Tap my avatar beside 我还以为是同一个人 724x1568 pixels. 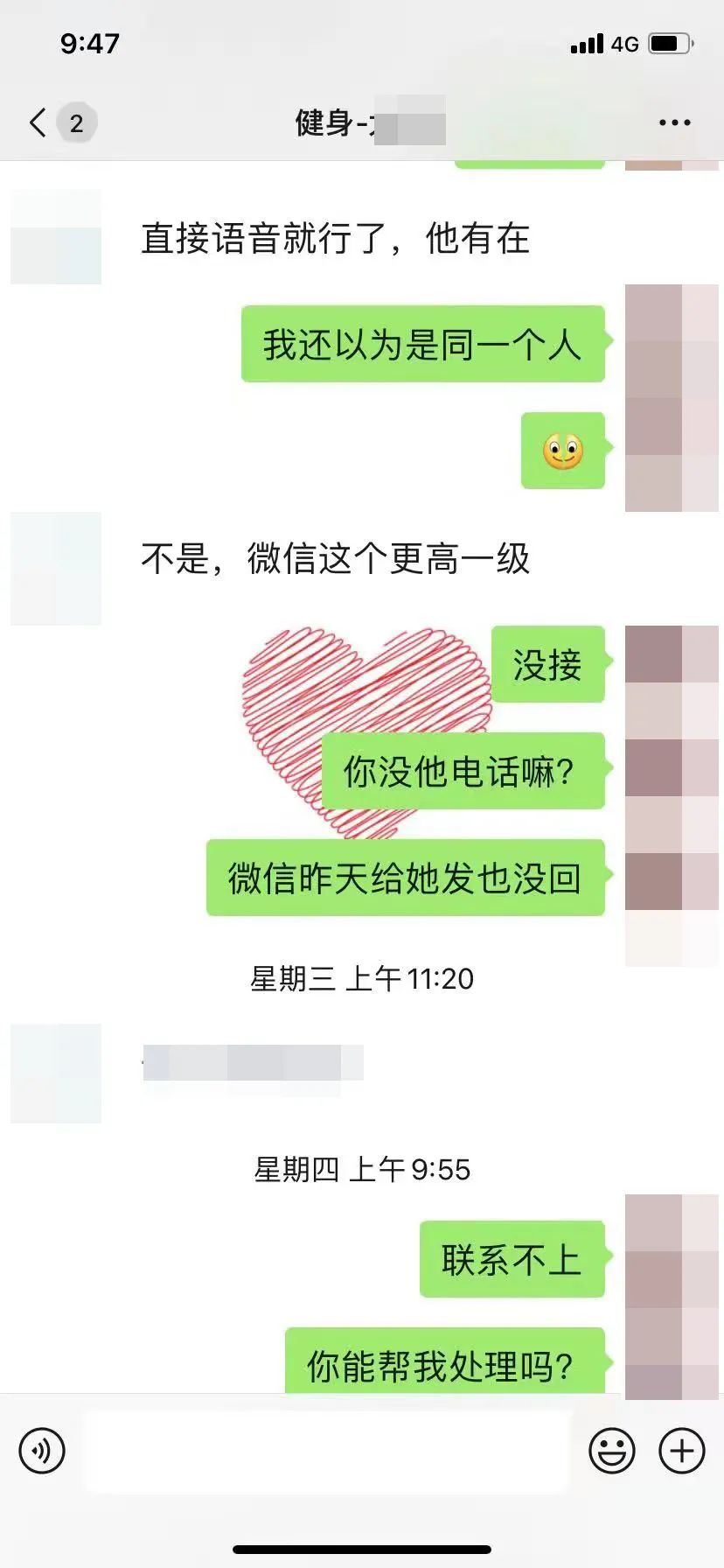[671, 343]
